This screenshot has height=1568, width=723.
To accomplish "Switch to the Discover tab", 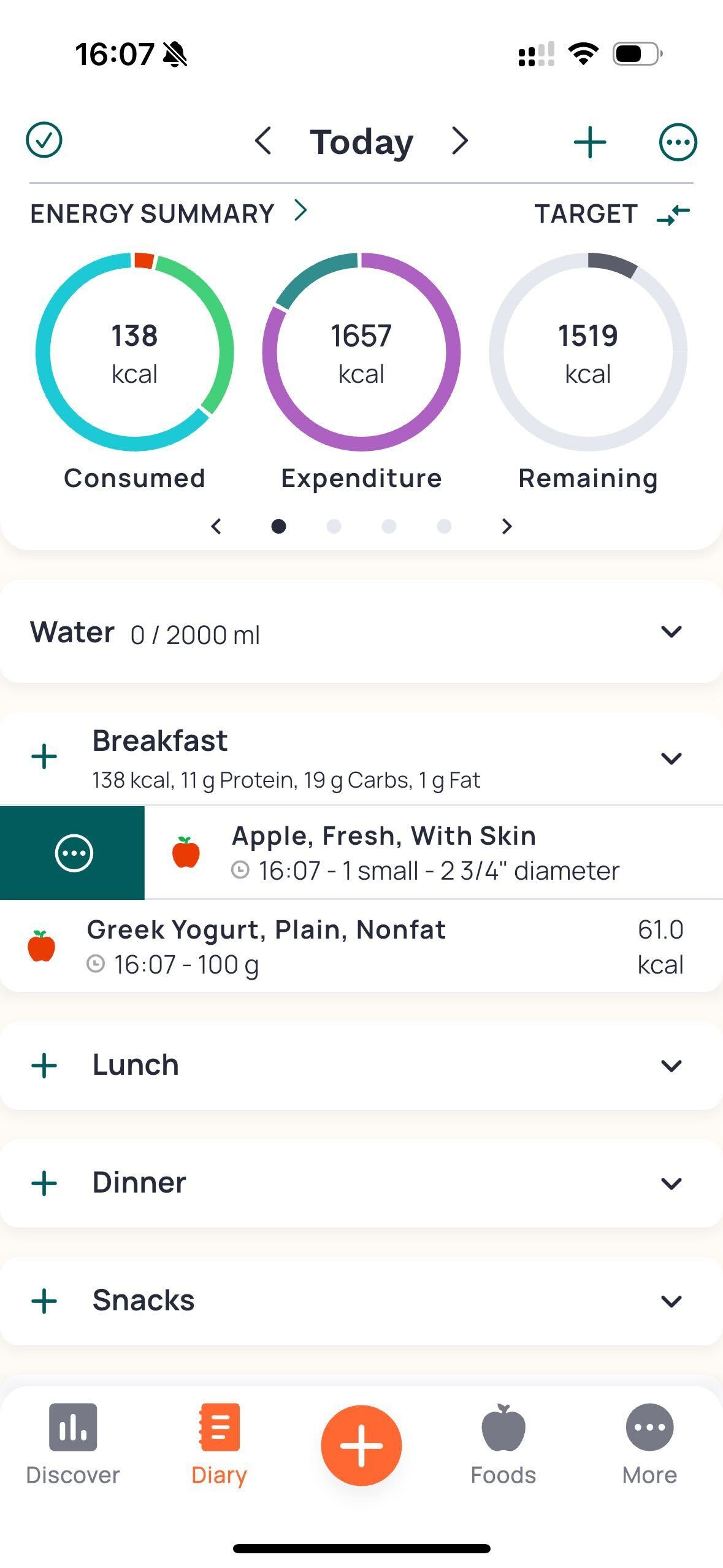I will [x=72, y=1445].
